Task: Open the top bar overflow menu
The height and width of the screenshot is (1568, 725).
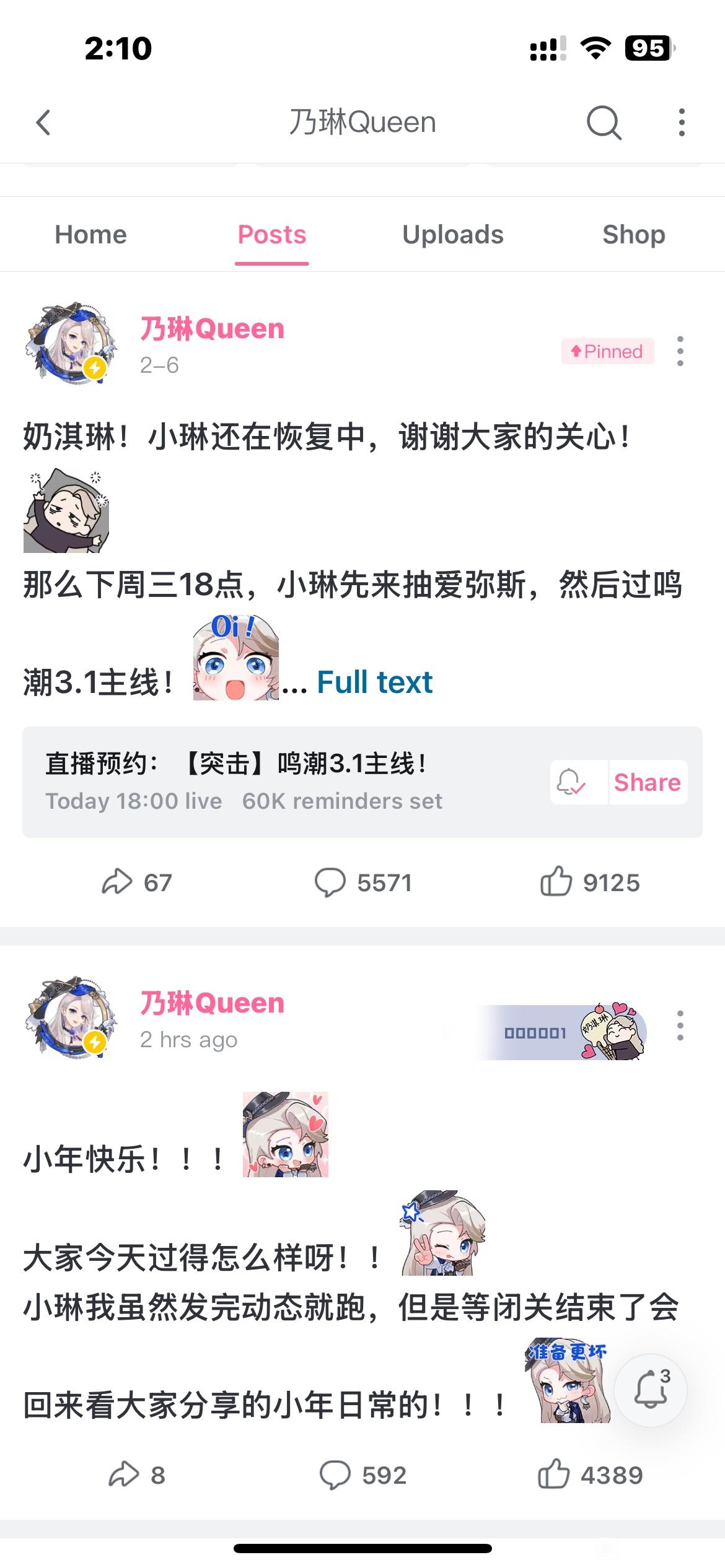Action: pos(682,122)
